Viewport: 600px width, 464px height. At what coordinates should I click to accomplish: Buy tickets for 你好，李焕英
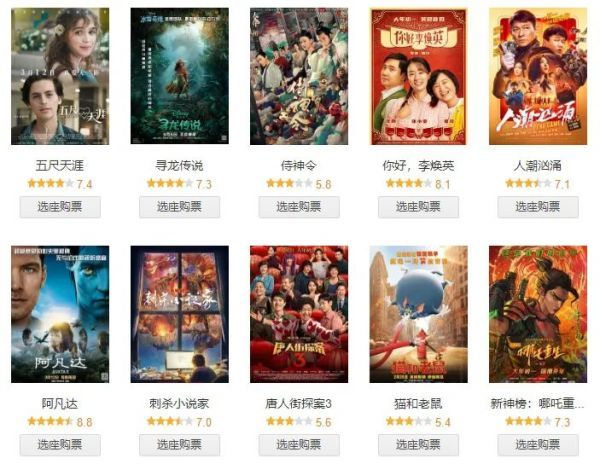419,207
